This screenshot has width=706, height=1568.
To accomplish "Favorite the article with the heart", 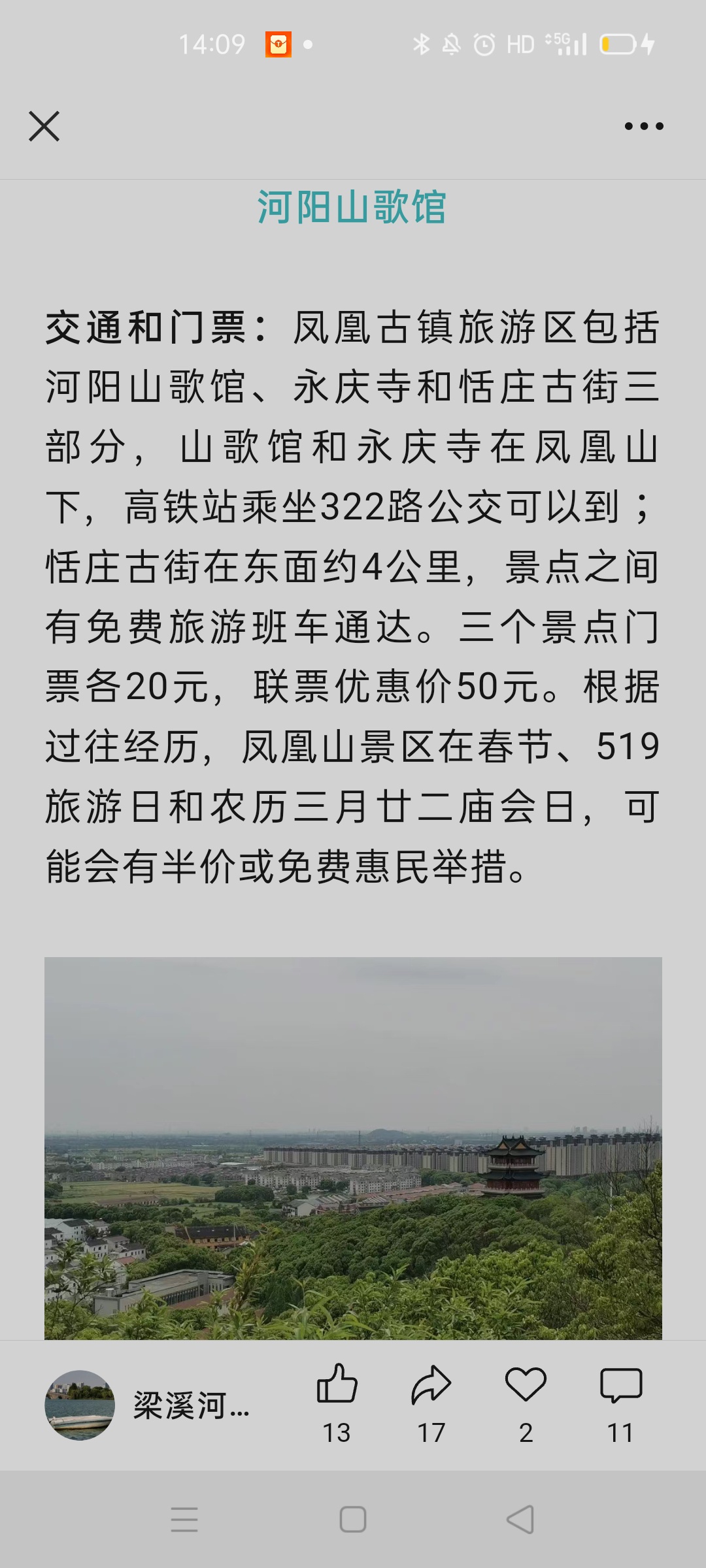I will 526,1385.
